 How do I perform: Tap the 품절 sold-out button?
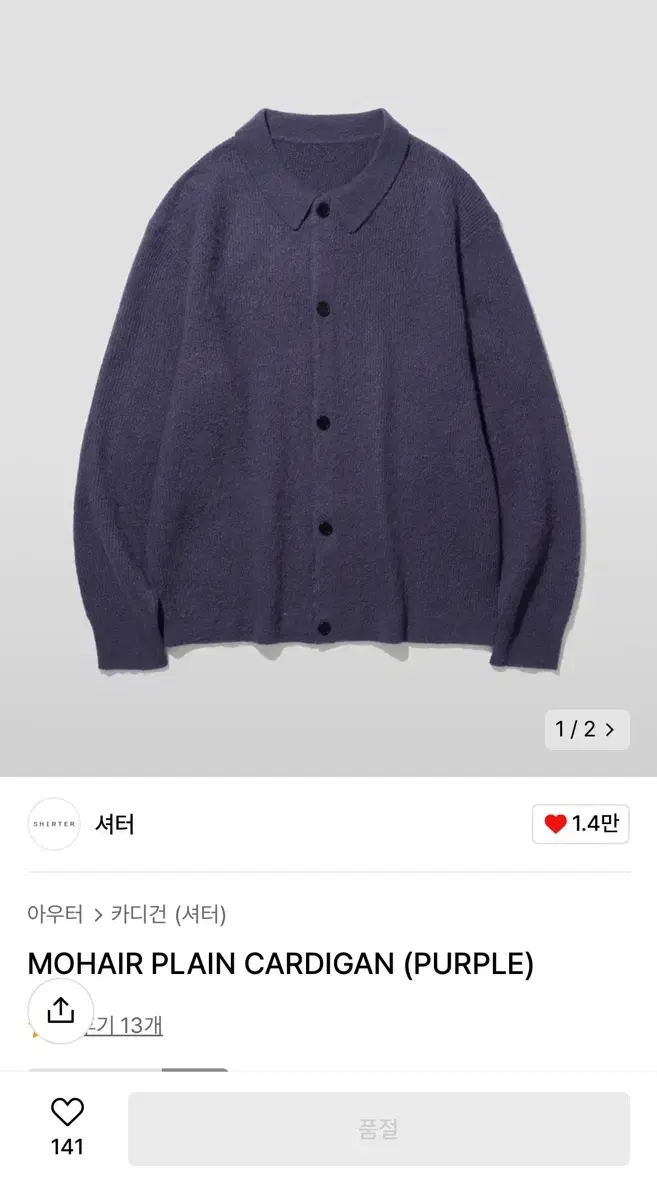(379, 1129)
